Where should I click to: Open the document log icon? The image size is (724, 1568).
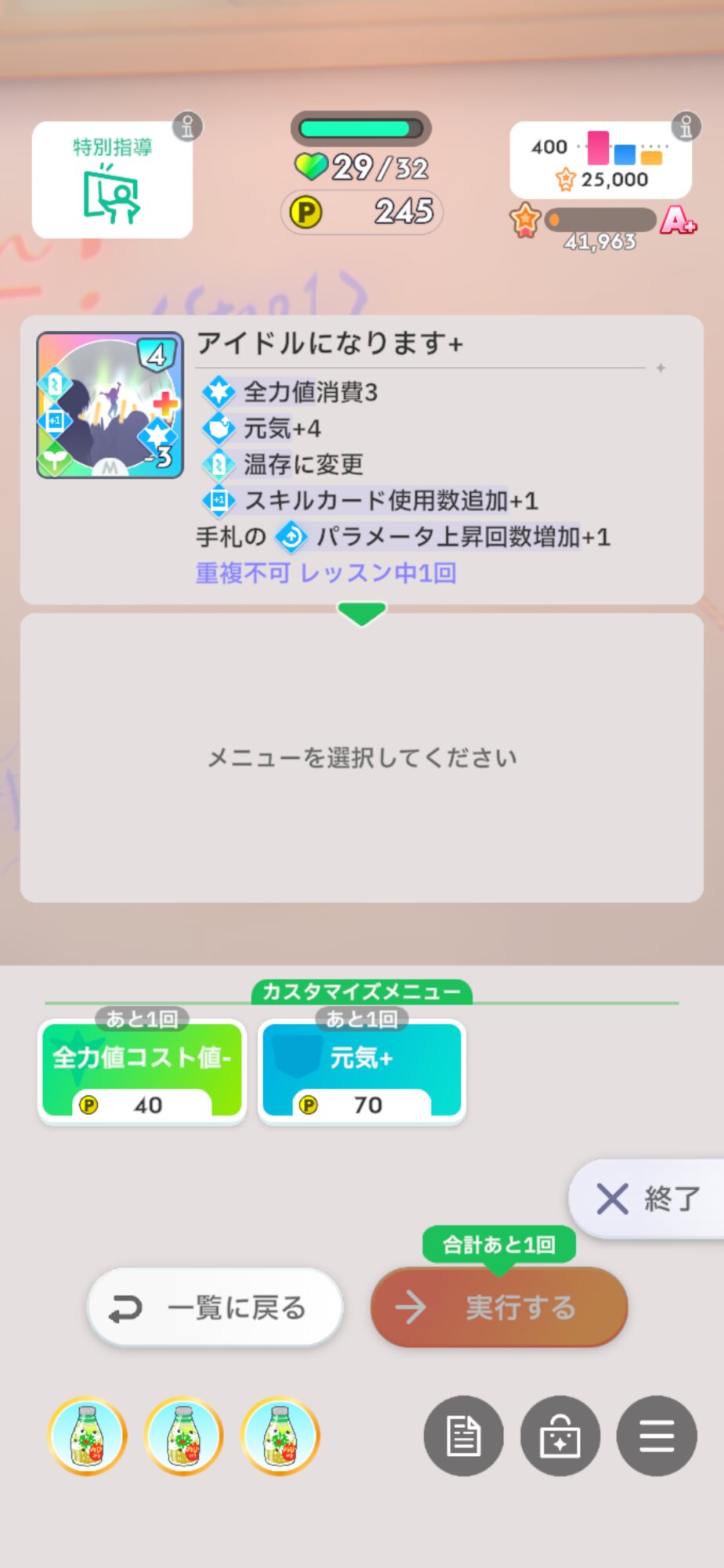click(x=463, y=1436)
